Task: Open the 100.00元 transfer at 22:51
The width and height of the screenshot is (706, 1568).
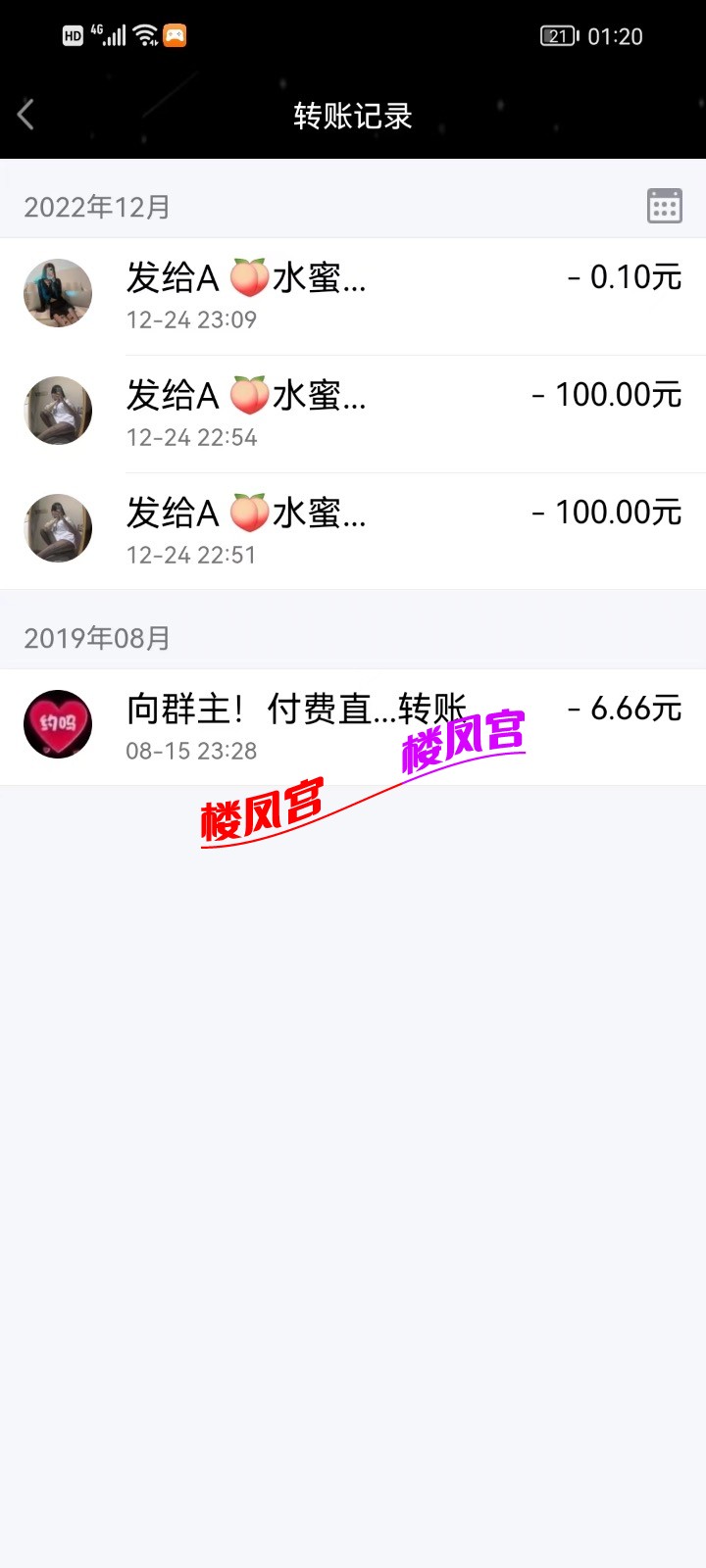Action: point(353,531)
